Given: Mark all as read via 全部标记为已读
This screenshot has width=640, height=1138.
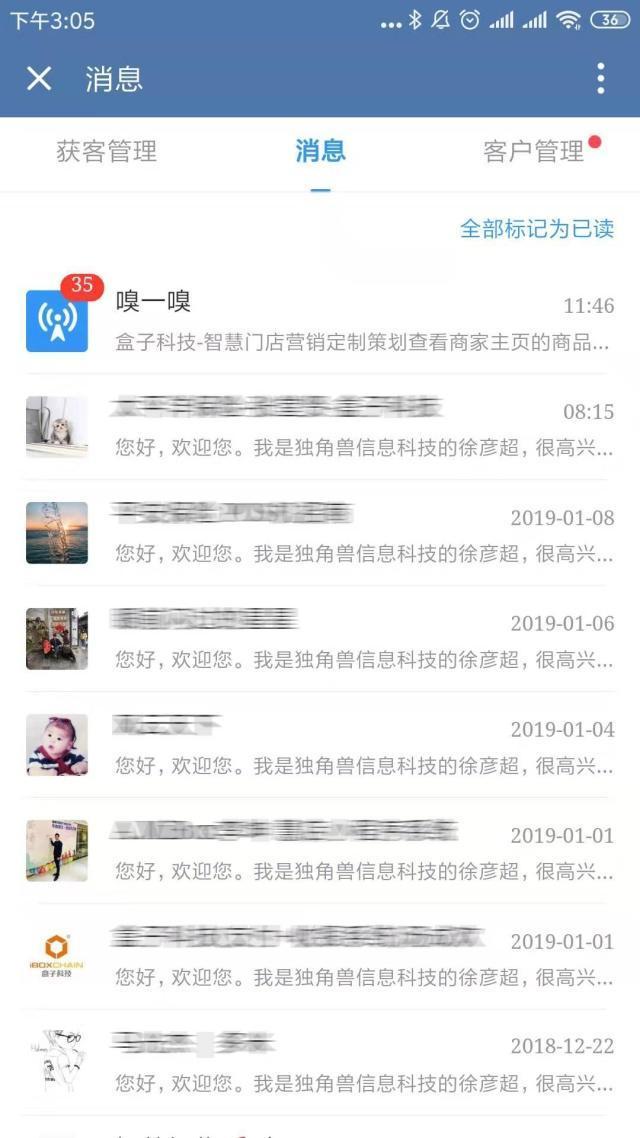Looking at the screenshot, I should point(536,229).
